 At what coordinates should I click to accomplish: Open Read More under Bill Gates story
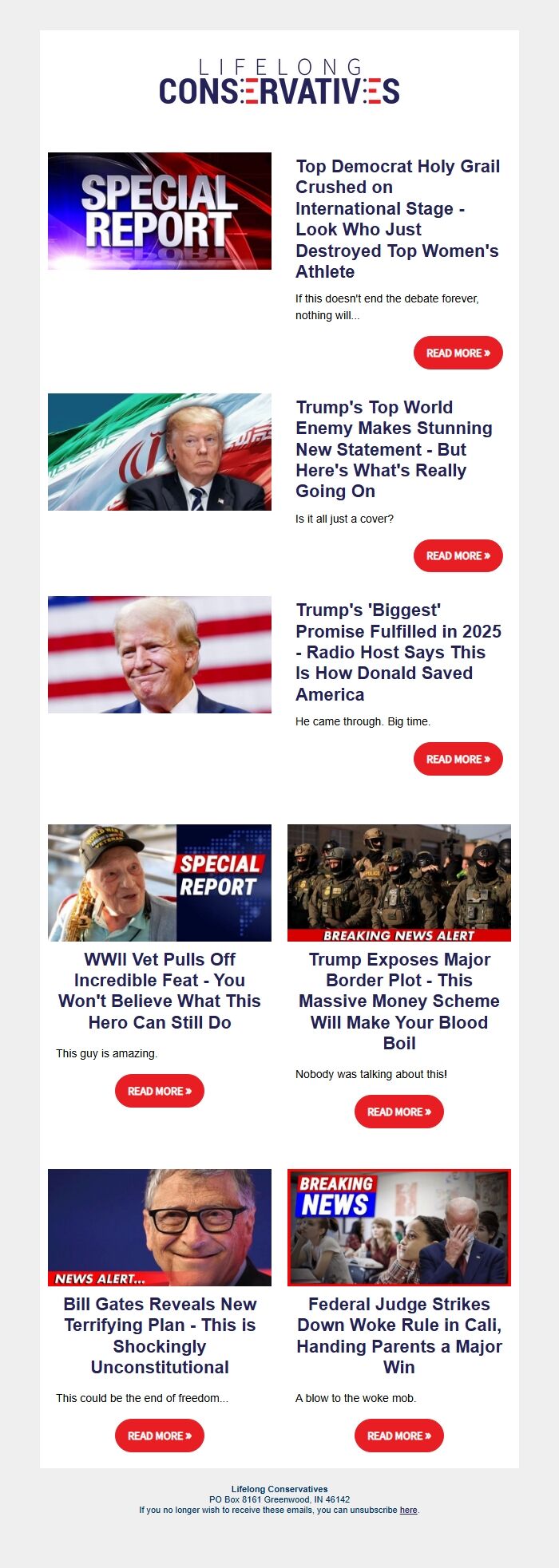[x=160, y=1436]
